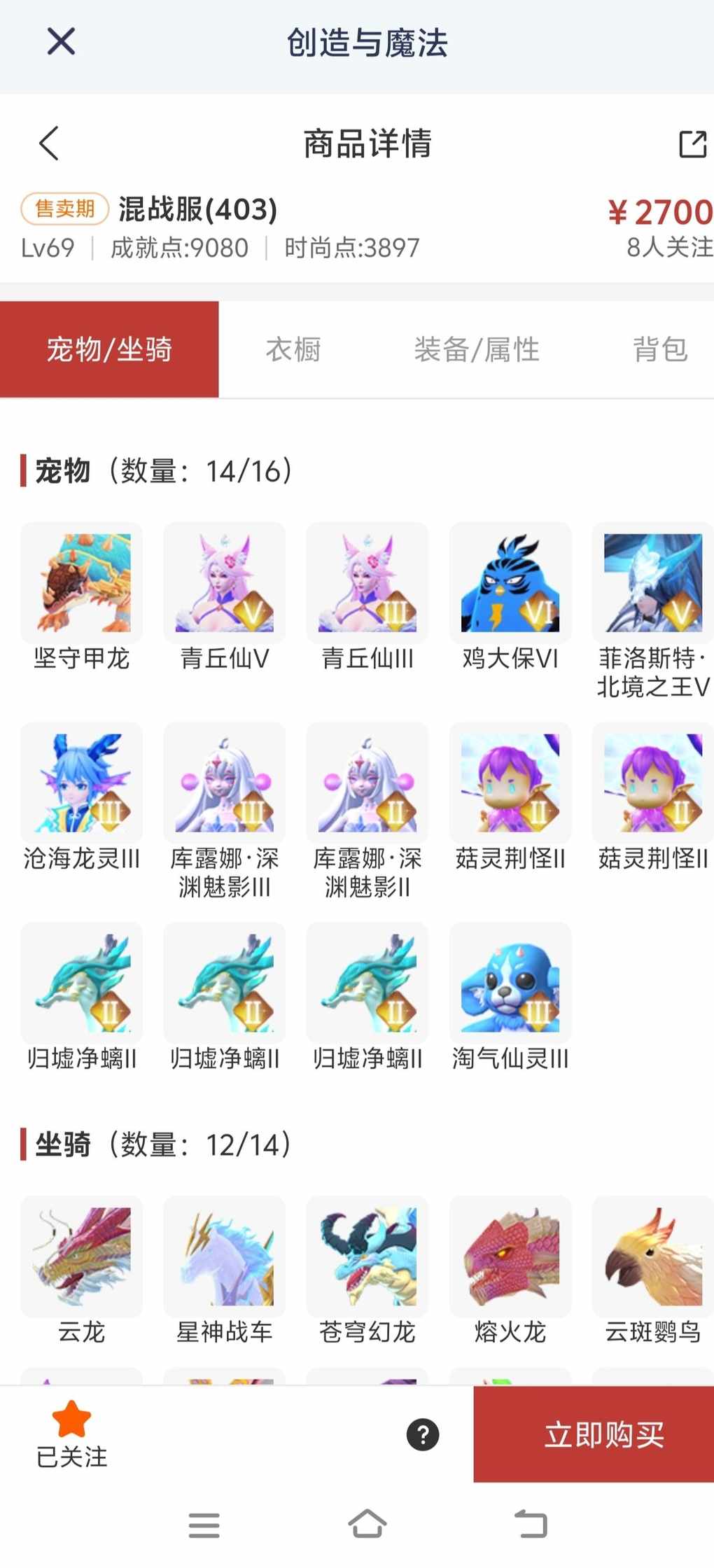This screenshot has height=1568, width=714.
Task: Open the 背包 tab
Action: (x=660, y=349)
